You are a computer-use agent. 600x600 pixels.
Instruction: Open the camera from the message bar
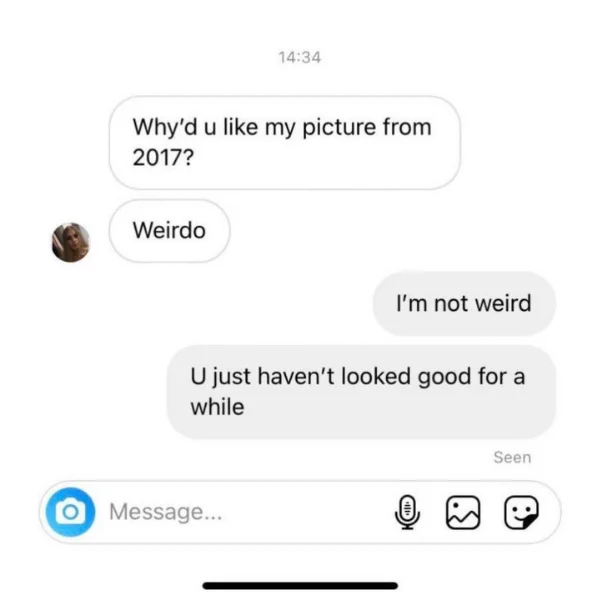coord(69,513)
